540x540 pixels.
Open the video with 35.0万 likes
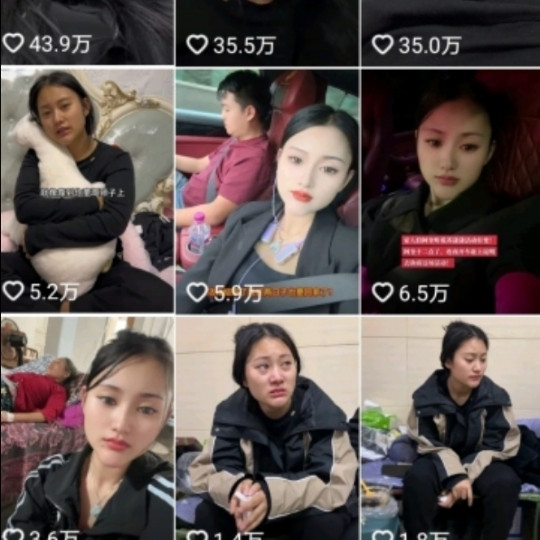point(450,32)
